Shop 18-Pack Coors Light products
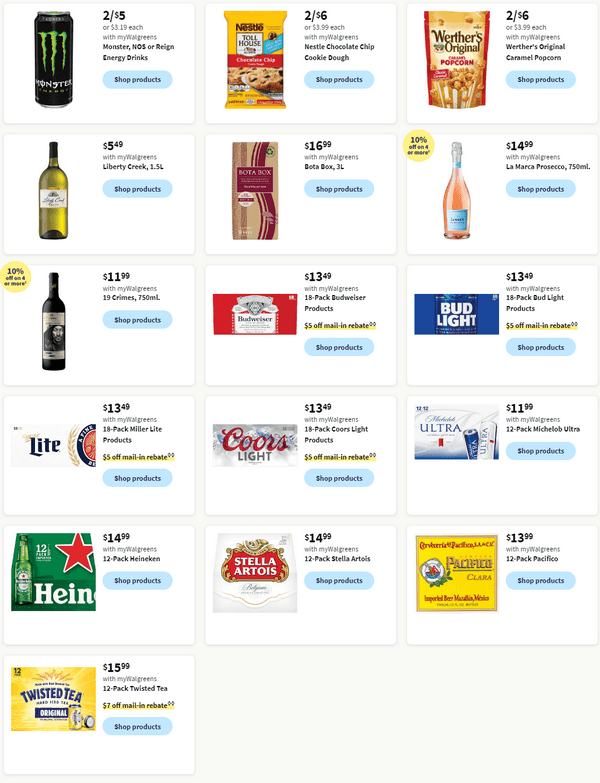The image size is (600, 783). coord(339,478)
